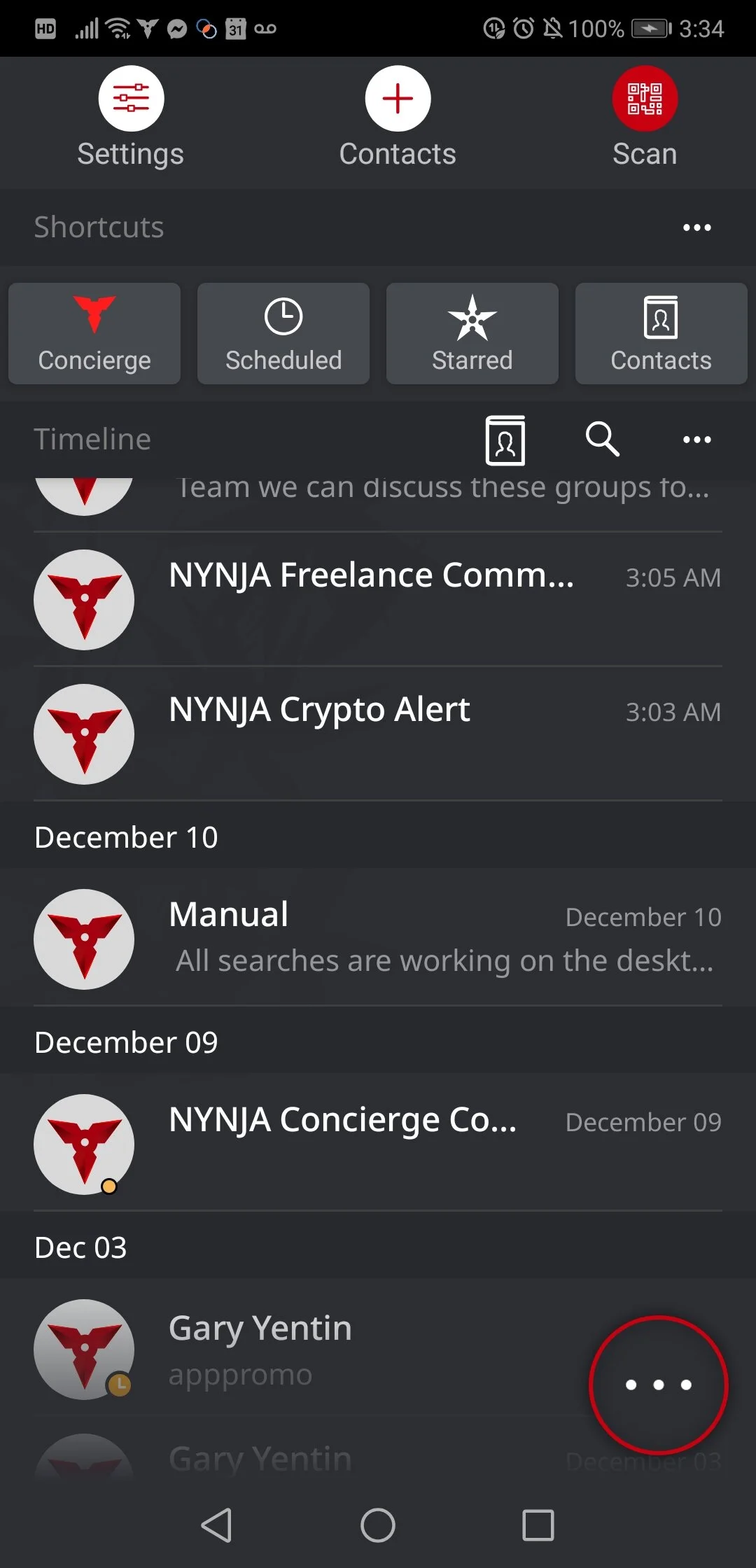This screenshot has height=1568, width=756.
Task: Open the Contacts shortcut tile
Action: 661,333
